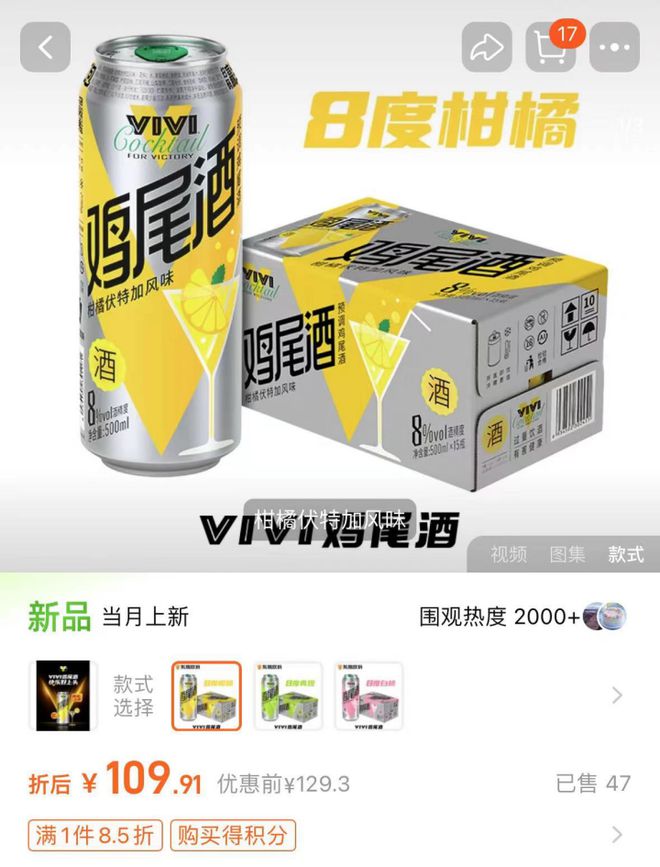Choose the green can style
660x867 pixels.
(288, 696)
